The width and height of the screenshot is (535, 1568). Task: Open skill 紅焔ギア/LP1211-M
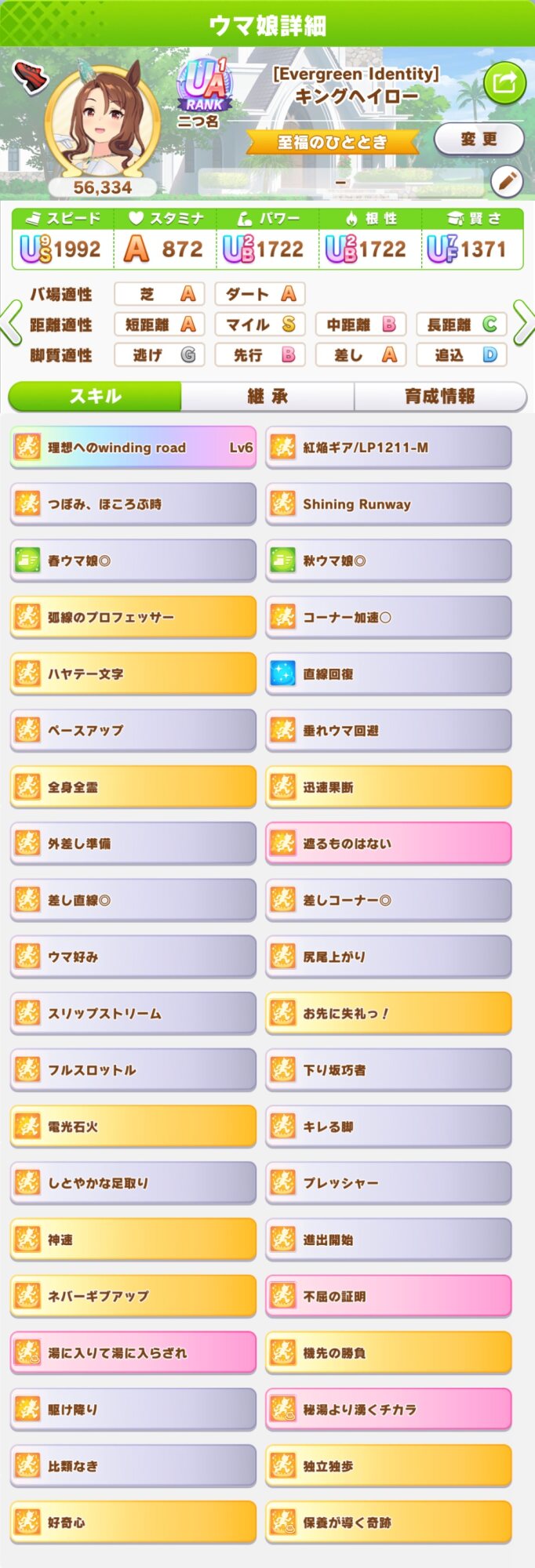coord(388,448)
